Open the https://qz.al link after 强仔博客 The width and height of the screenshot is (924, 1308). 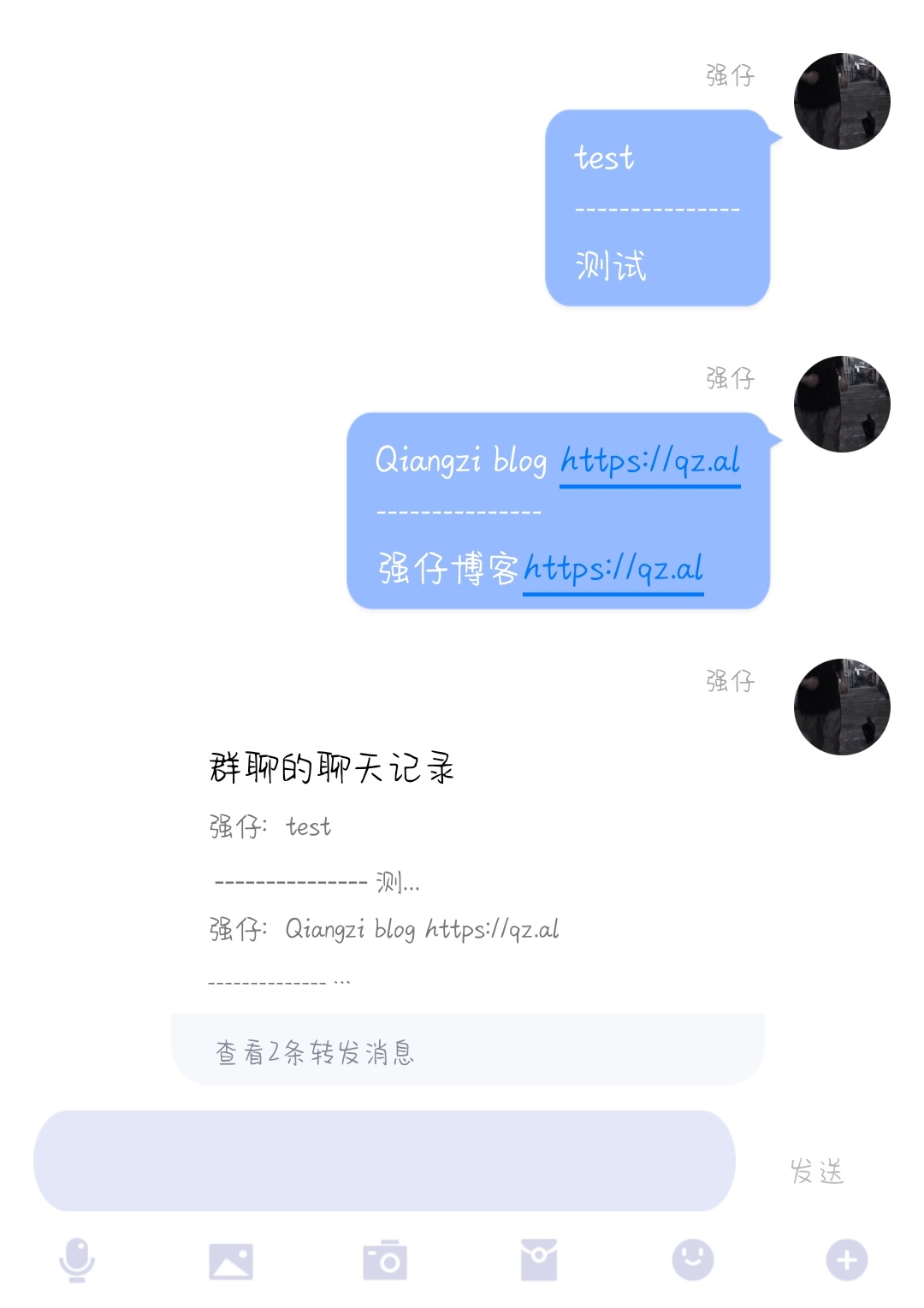point(613,568)
